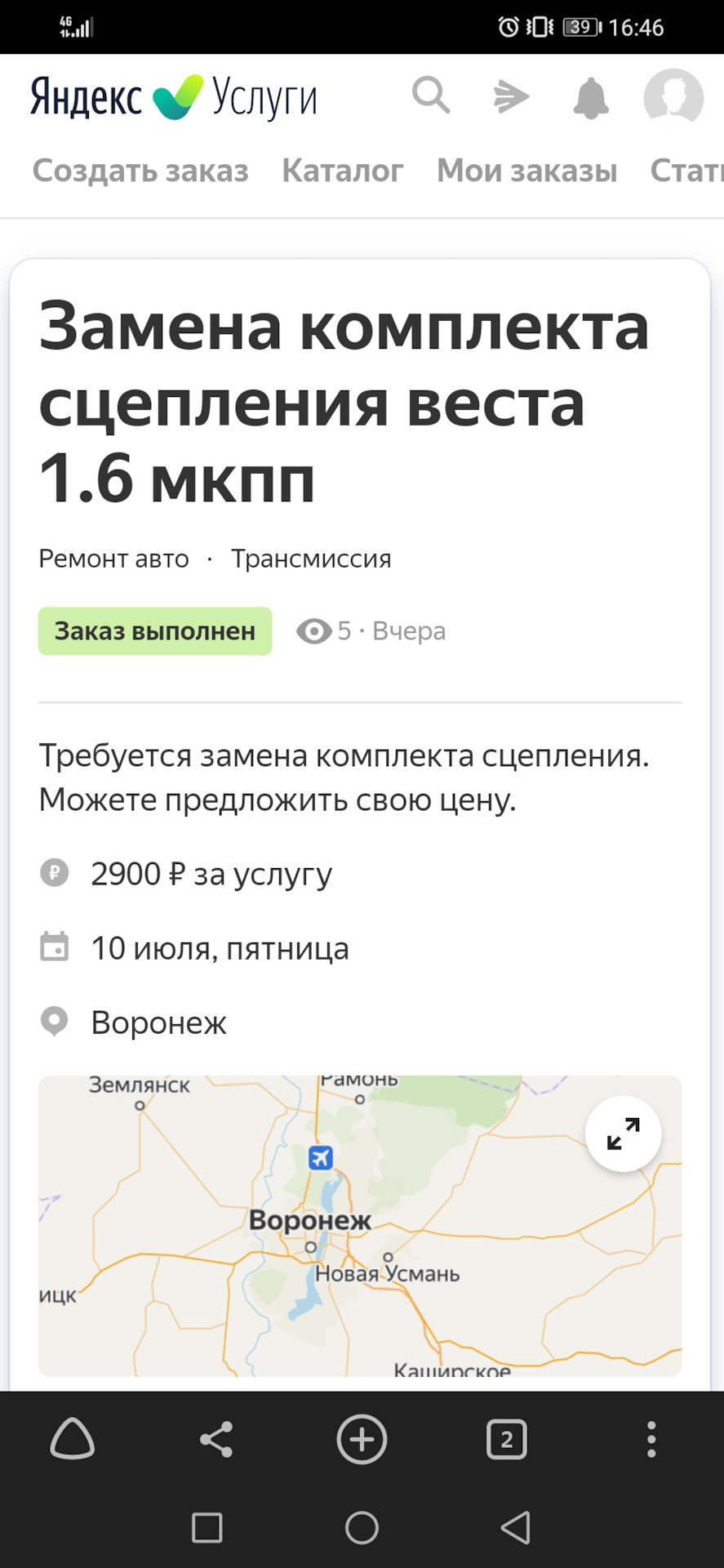
Task: Open the browser three-dot menu
Action: [651, 1439]
